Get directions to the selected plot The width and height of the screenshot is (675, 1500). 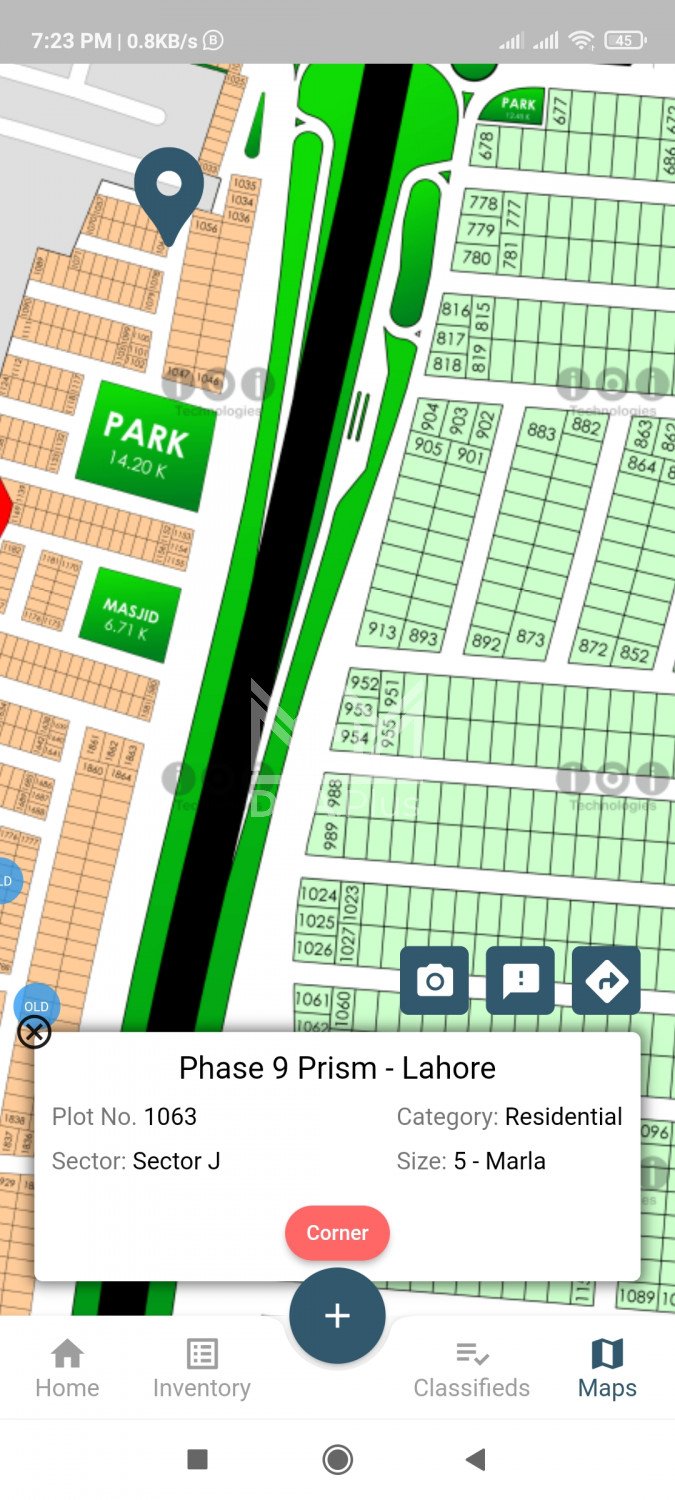[606, 981]
